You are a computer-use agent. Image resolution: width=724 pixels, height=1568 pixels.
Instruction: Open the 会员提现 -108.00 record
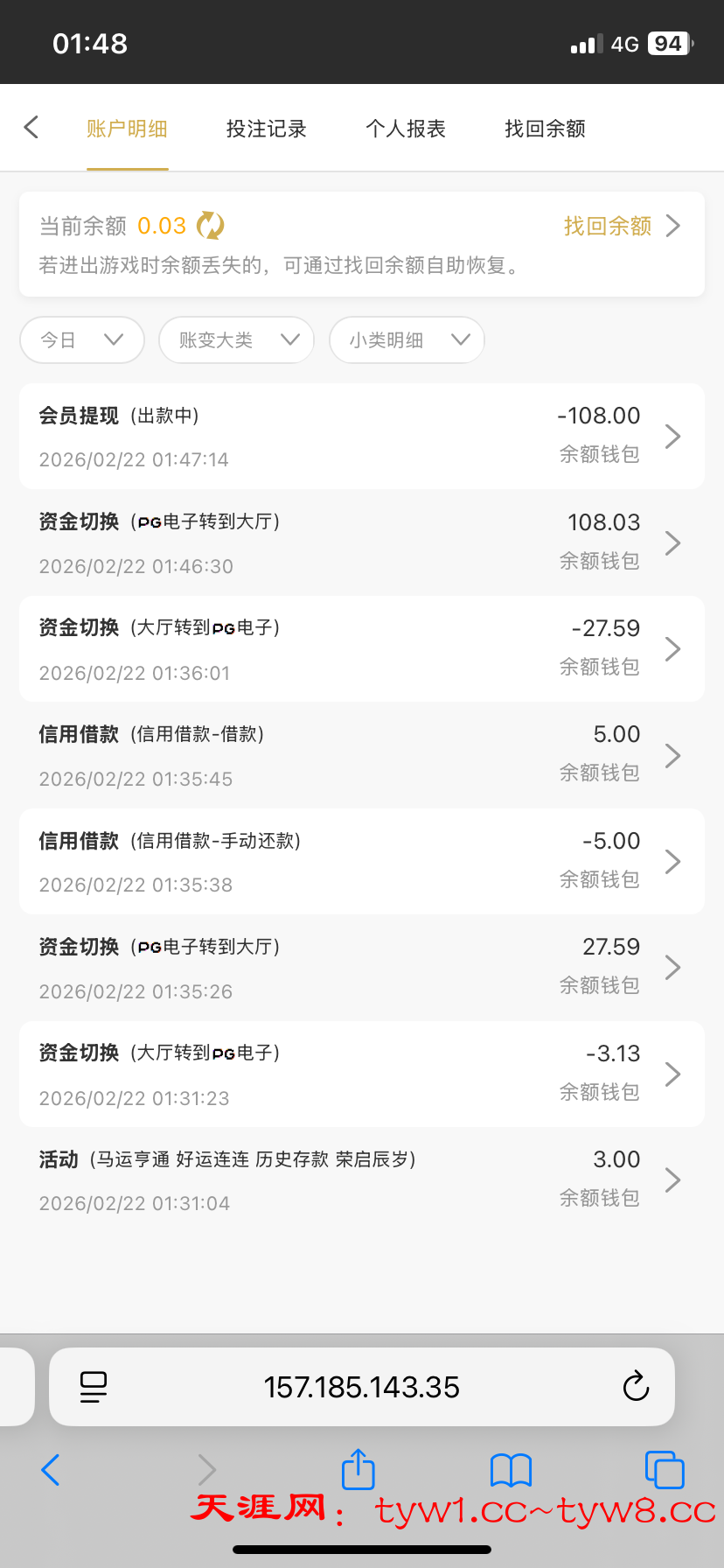(362, 436)
